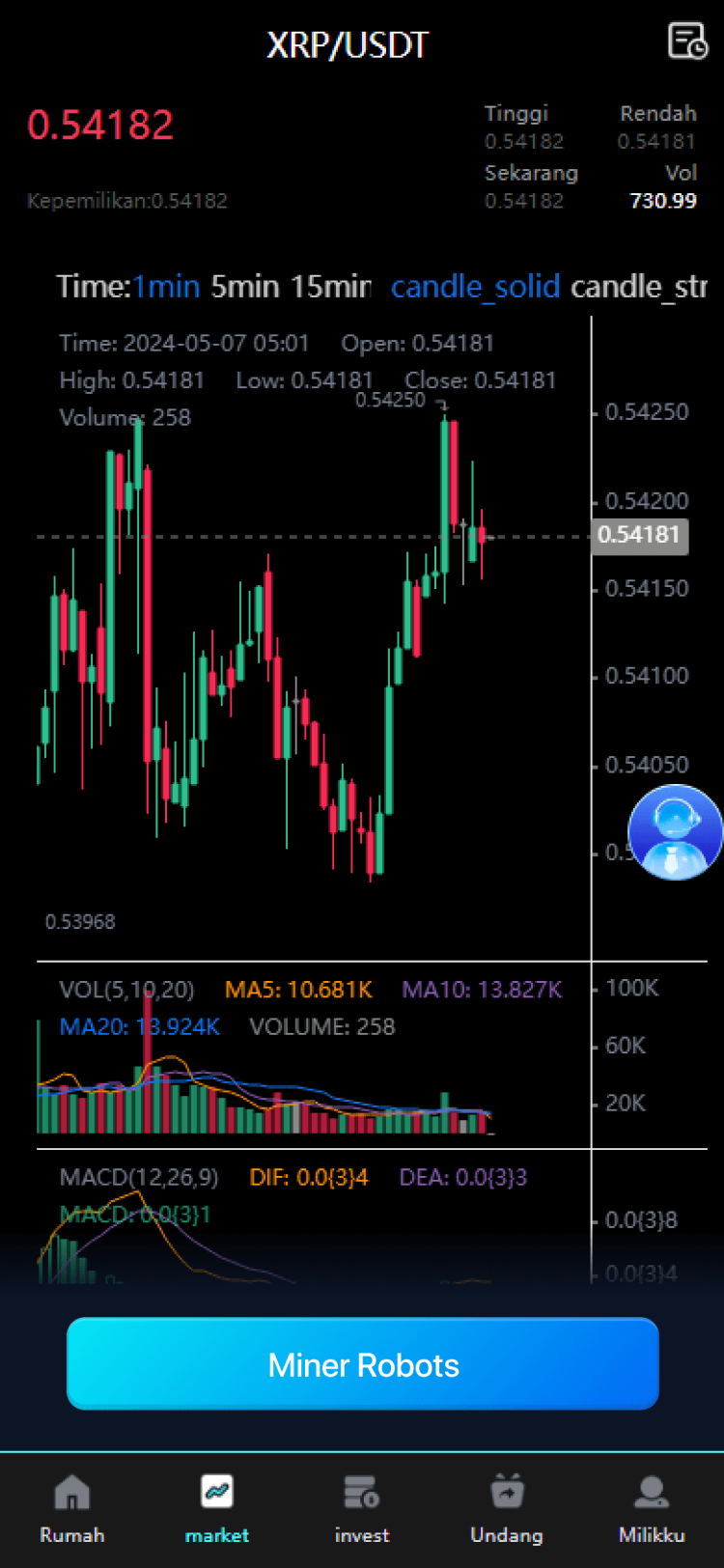Image resolution: width=724 pixels, height=1568 pixels.
Task: Go to the Milikku tab
Action: coord(652,1509)
